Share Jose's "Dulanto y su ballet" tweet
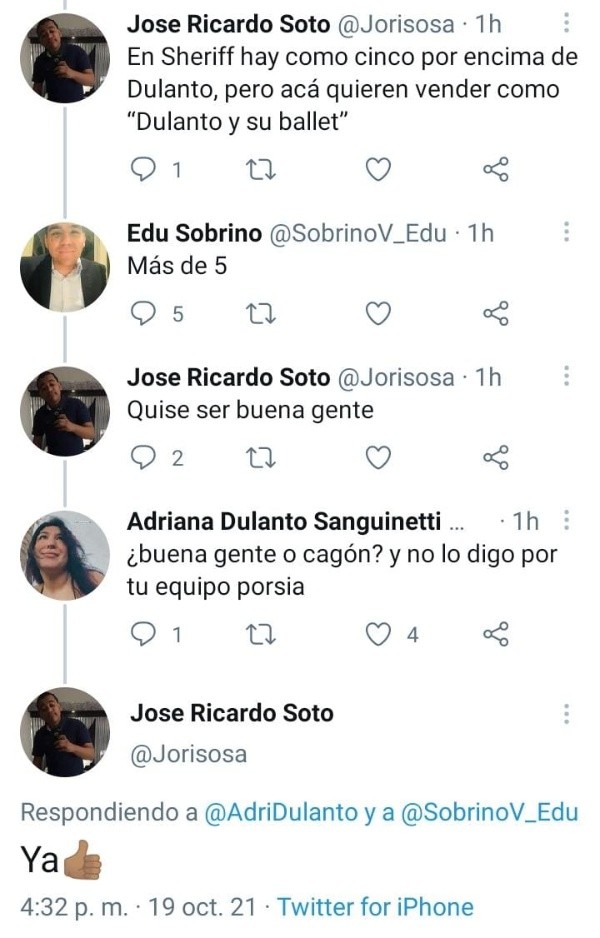This screenshot has height=938, width=600. 496,170
